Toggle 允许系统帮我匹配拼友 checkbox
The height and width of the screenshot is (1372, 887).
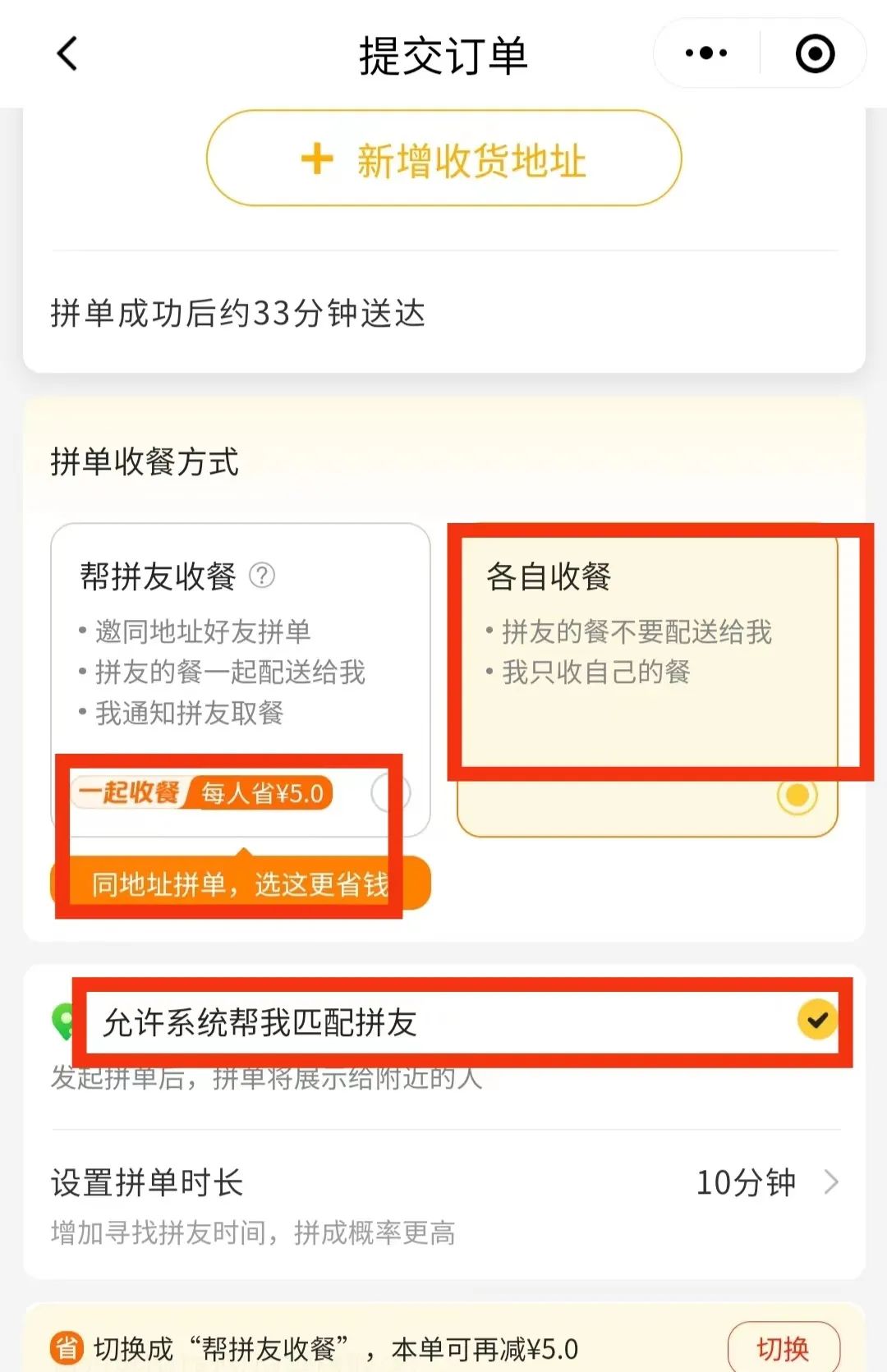(817, 1021)
